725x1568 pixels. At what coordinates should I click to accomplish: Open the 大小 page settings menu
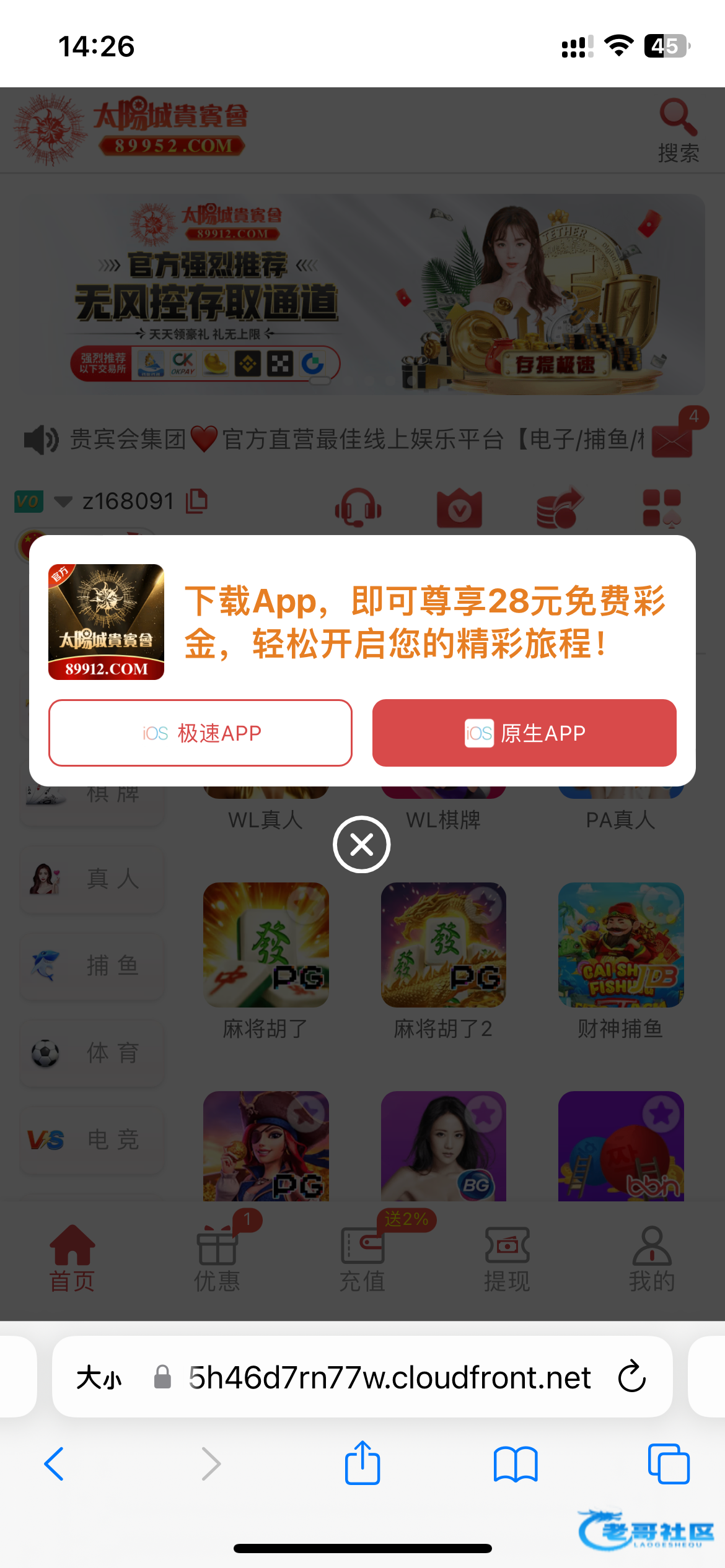click(99, 1378)
